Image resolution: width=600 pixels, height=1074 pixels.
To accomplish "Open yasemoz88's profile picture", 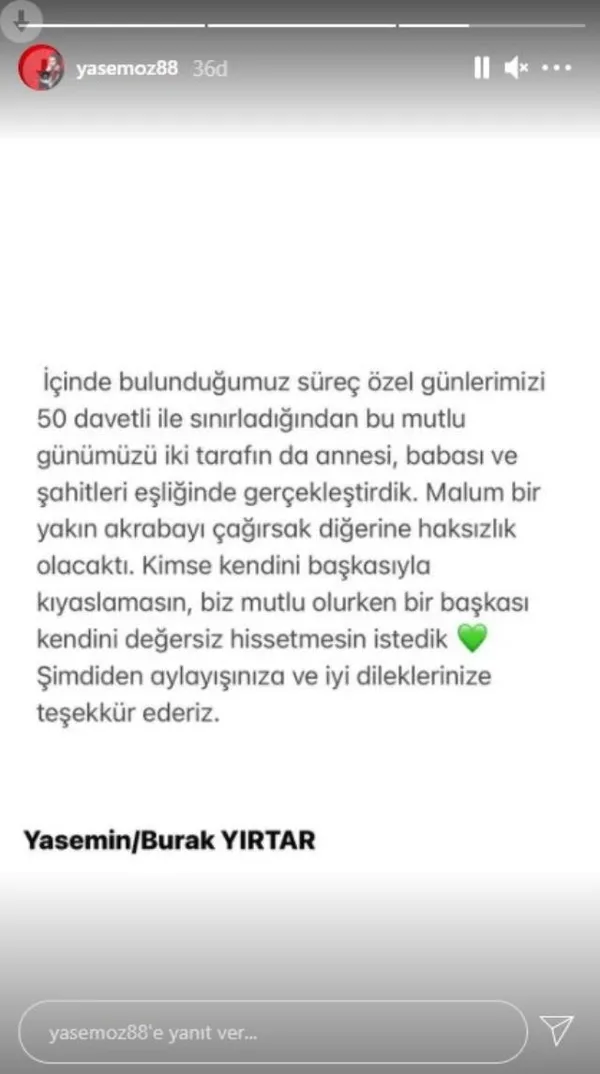I will [x=41, y=68].
